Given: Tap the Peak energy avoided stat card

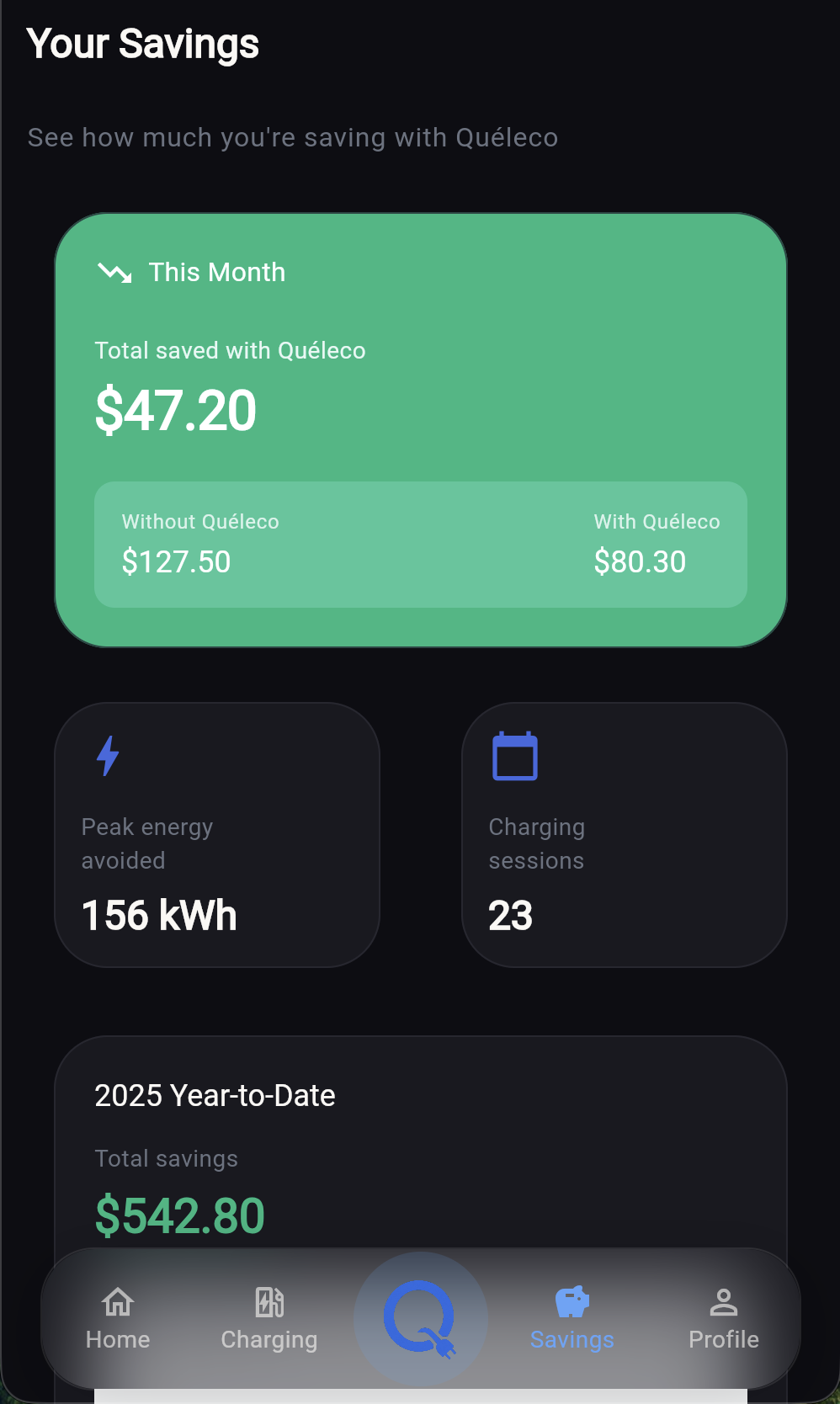Looking at the screenshot, I should pos(217,833).
